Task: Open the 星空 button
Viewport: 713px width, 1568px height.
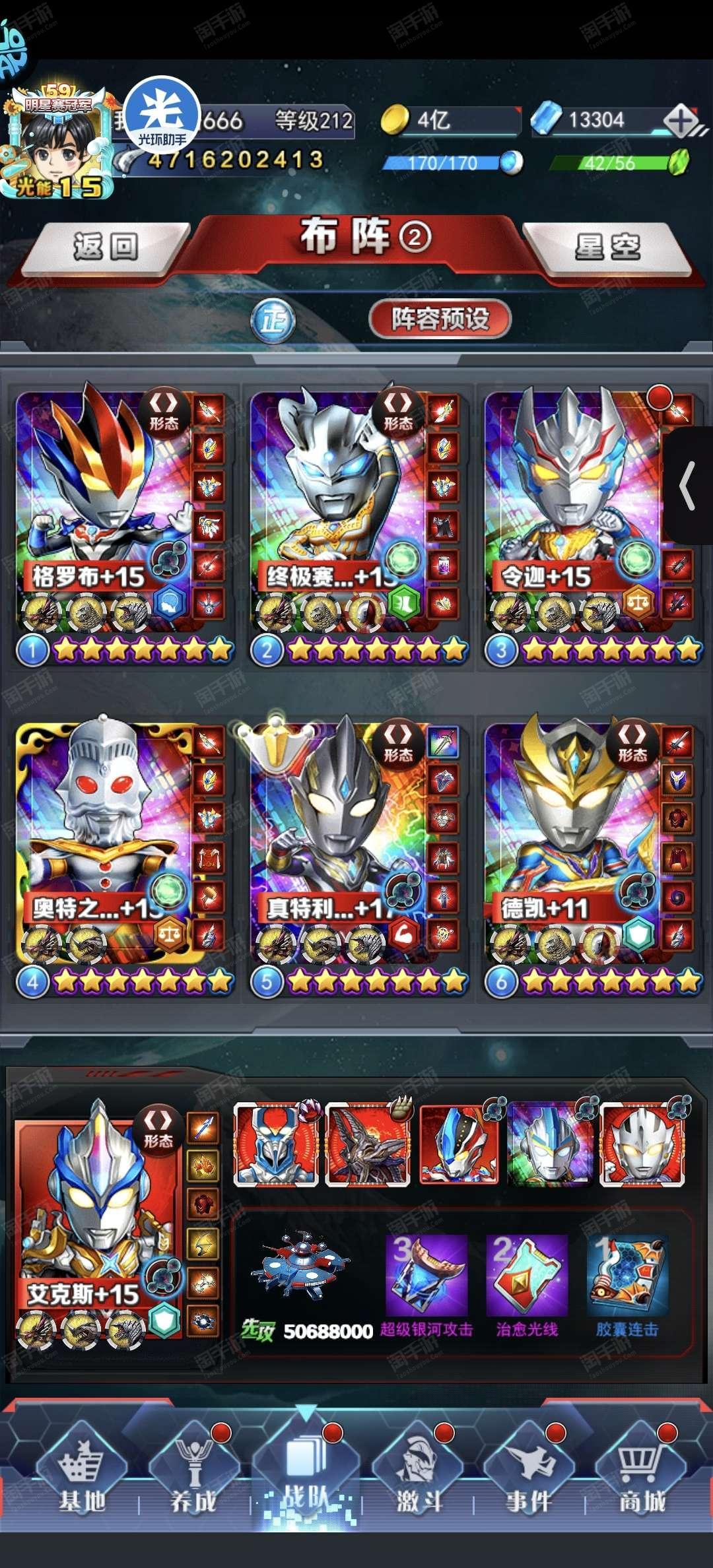Action: (607, 247)
